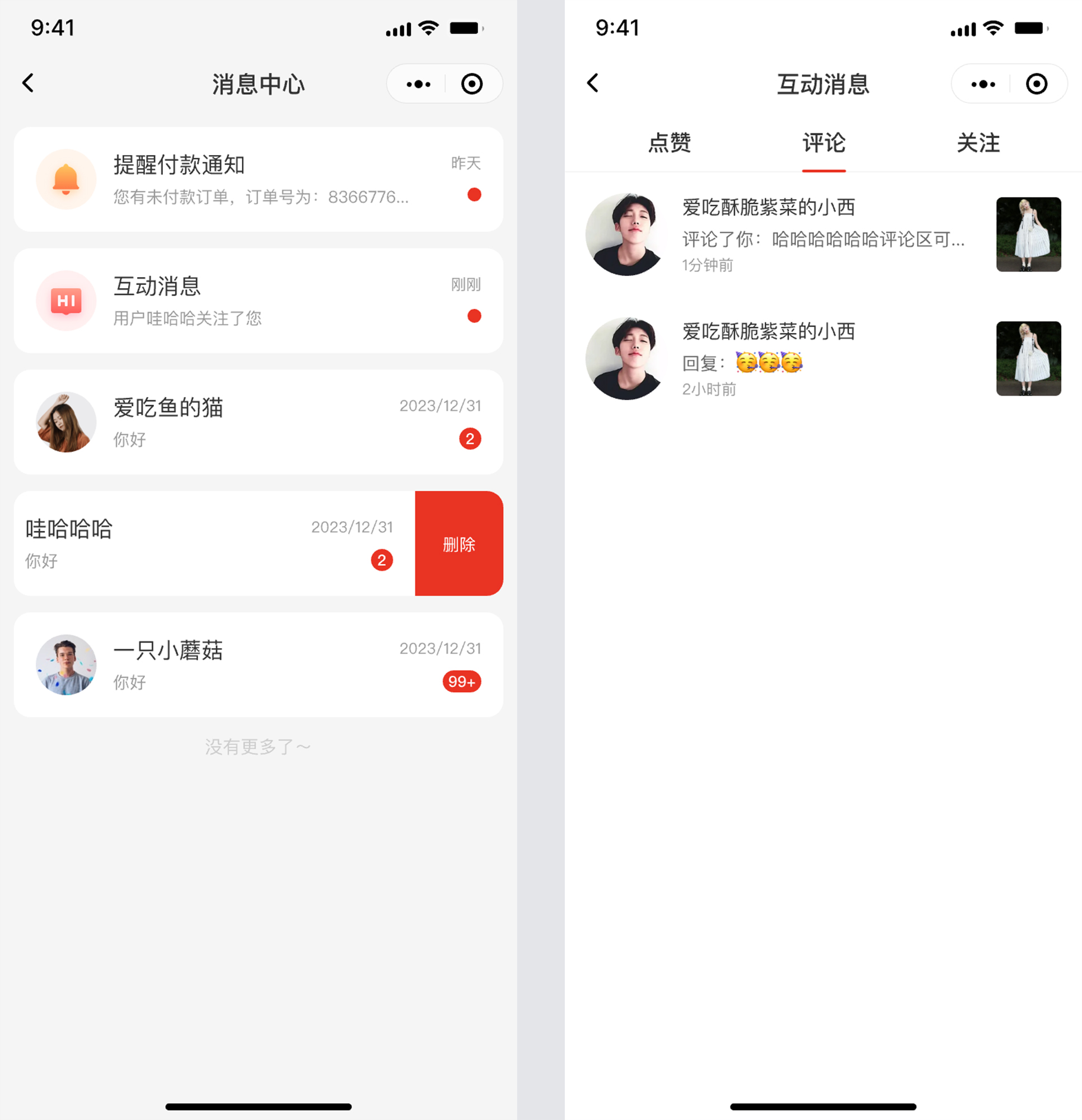The width and height of the screenshot is (1082, 1120).
Task: Go back from the 互动消息 screen
Action: click(593, 83)
